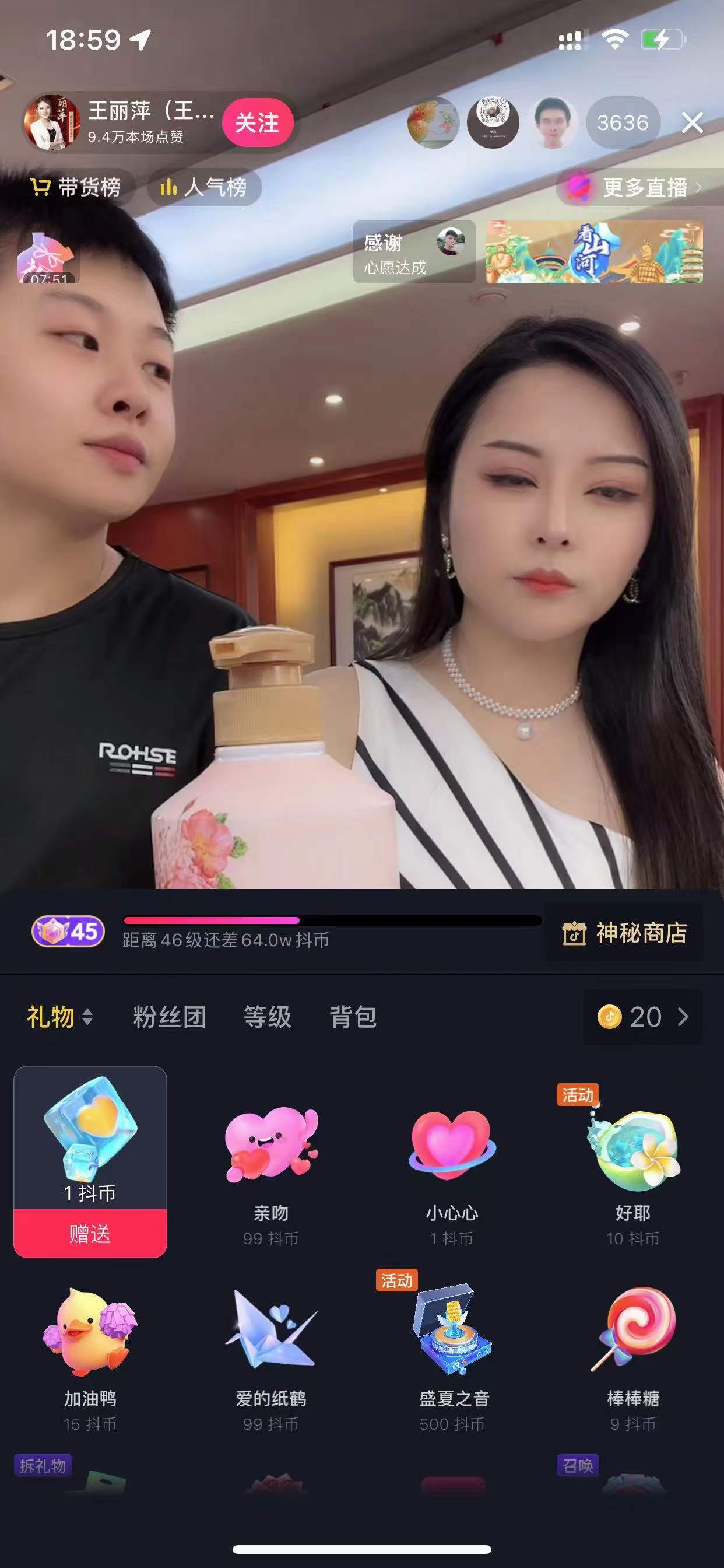Send the selected gift with 赠送

coord(90,1234)
